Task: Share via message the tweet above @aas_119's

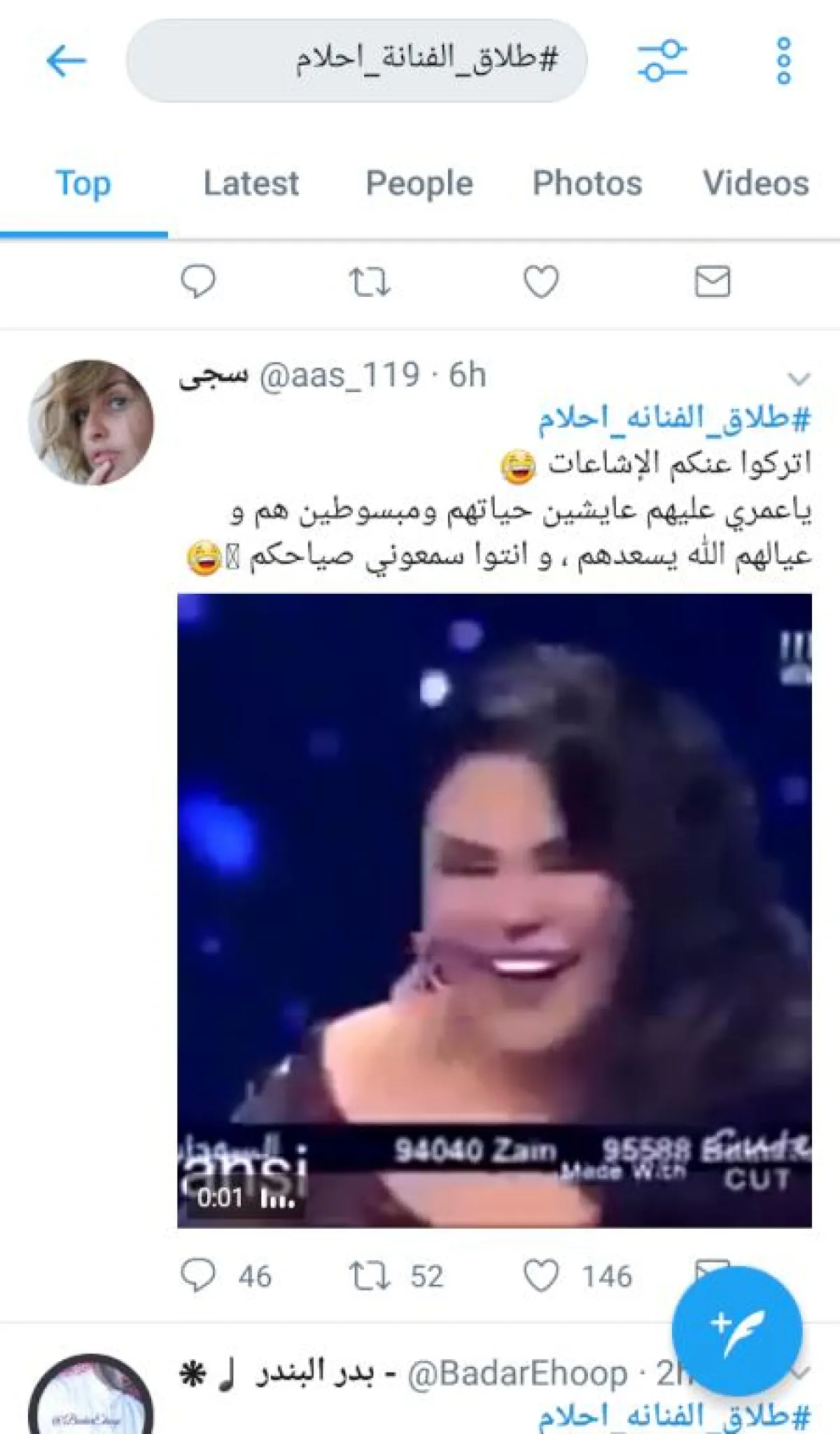Action: pos(712,282)
